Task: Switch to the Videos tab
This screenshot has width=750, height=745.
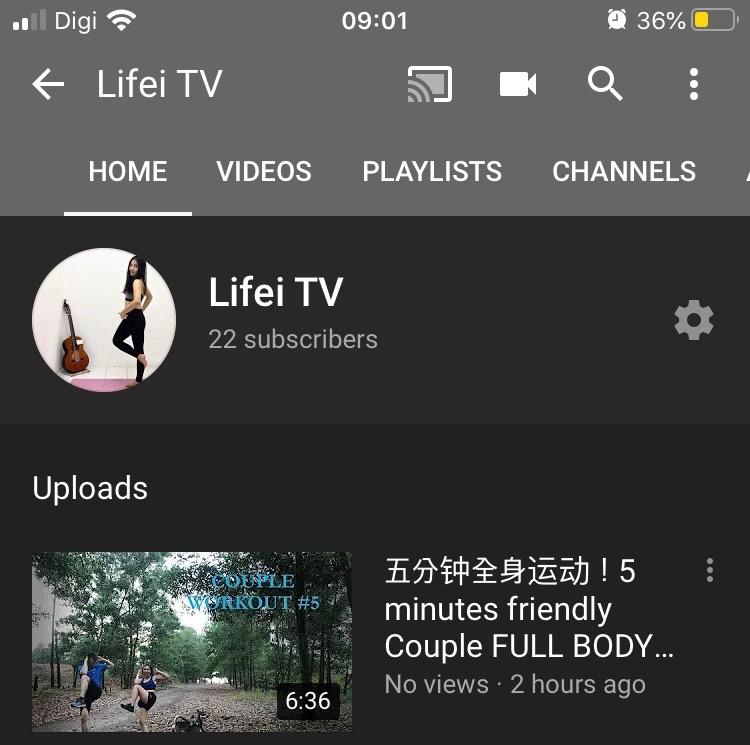Action: [264, 171]
